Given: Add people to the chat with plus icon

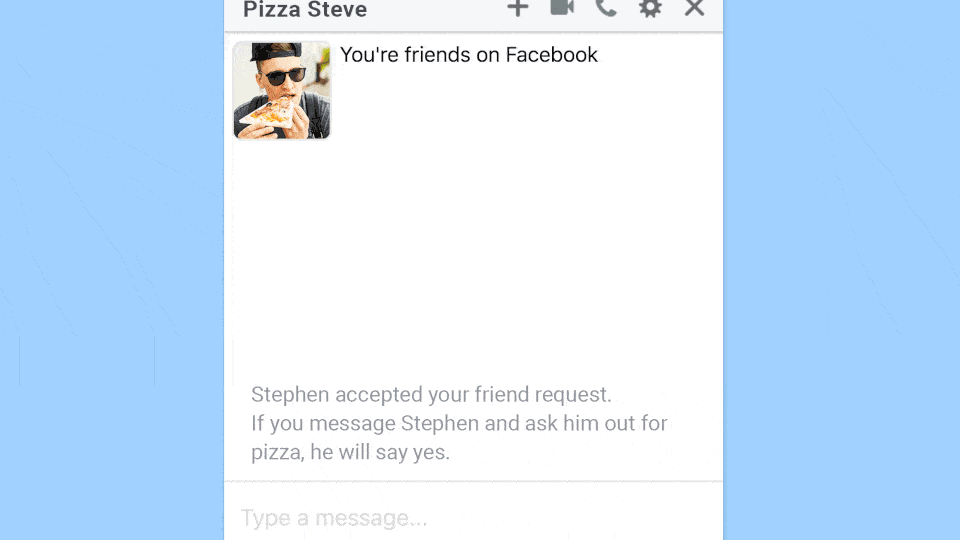Looking at the screenshot, I should pyautogui.click(x=517, y=8).
